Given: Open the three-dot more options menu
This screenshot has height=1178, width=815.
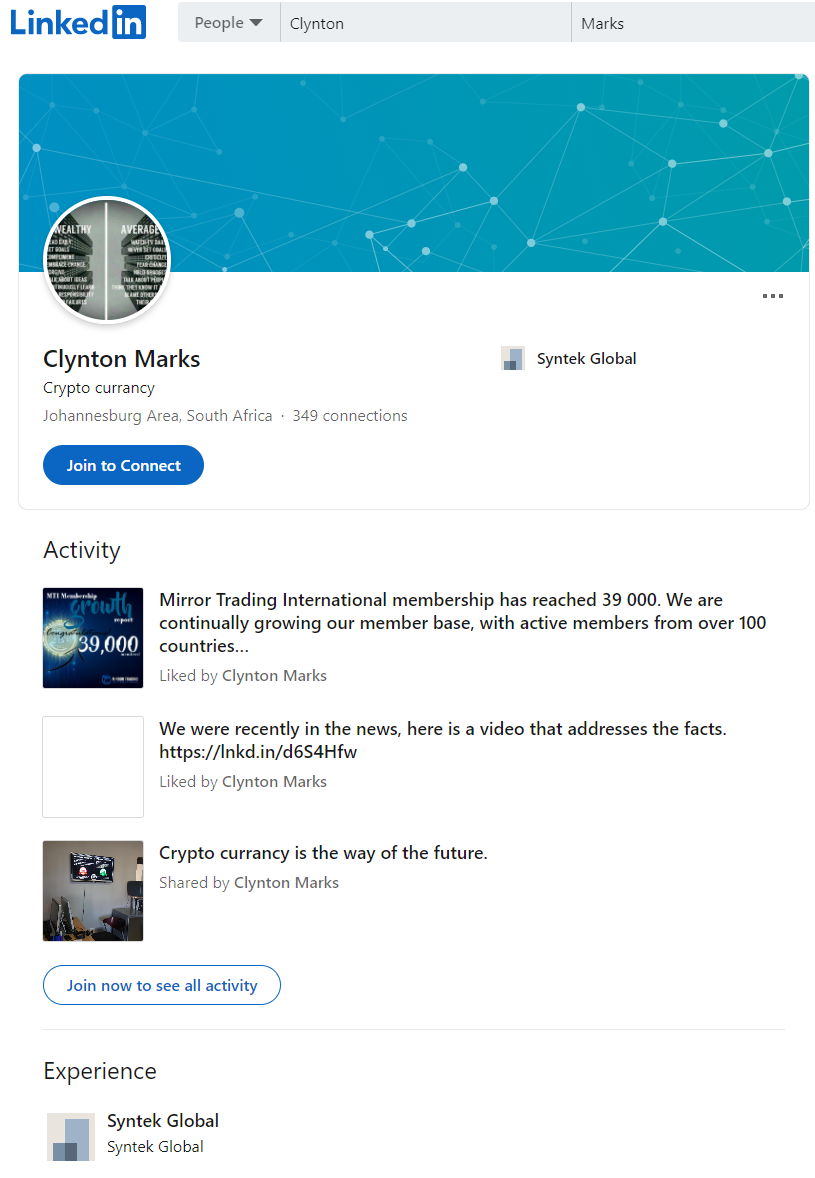Looking at the screenshot, I should pyautogui.click(x=772, y=296).
